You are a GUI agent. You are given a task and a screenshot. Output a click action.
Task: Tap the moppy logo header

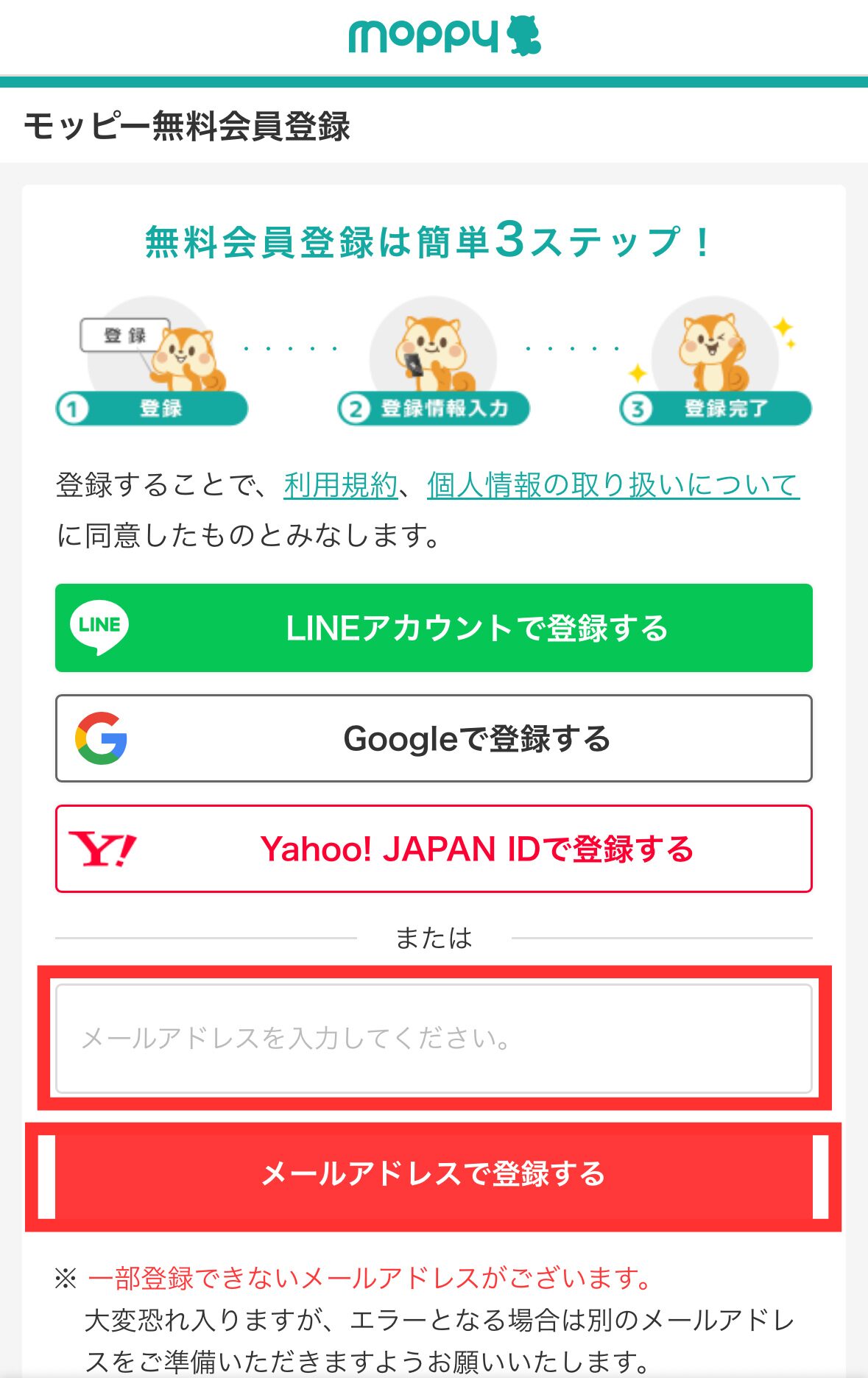pos(444,36)
